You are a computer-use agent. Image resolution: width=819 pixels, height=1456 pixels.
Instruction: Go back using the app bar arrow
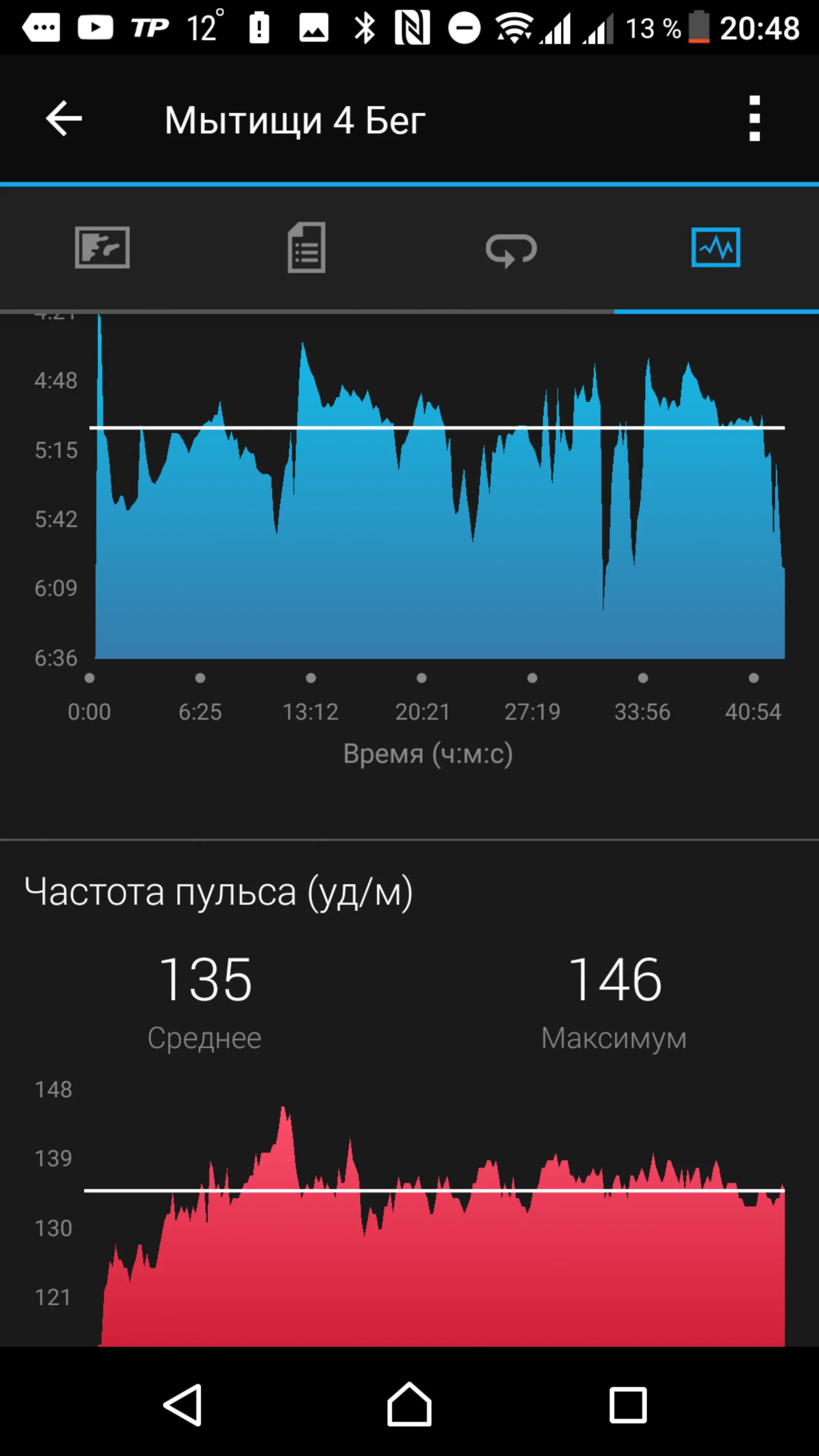(x=64, y=119)
